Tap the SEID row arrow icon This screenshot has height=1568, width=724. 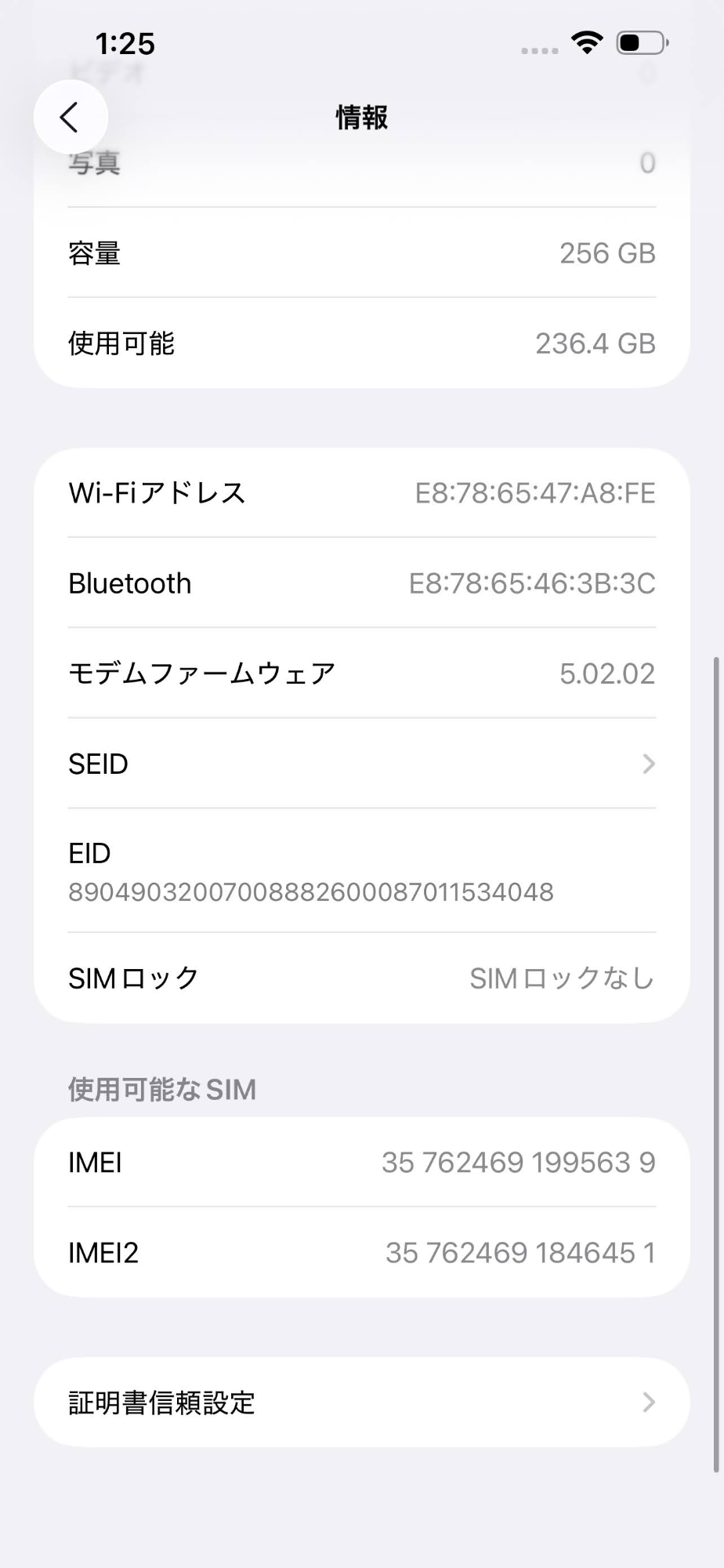click(647, 764)
